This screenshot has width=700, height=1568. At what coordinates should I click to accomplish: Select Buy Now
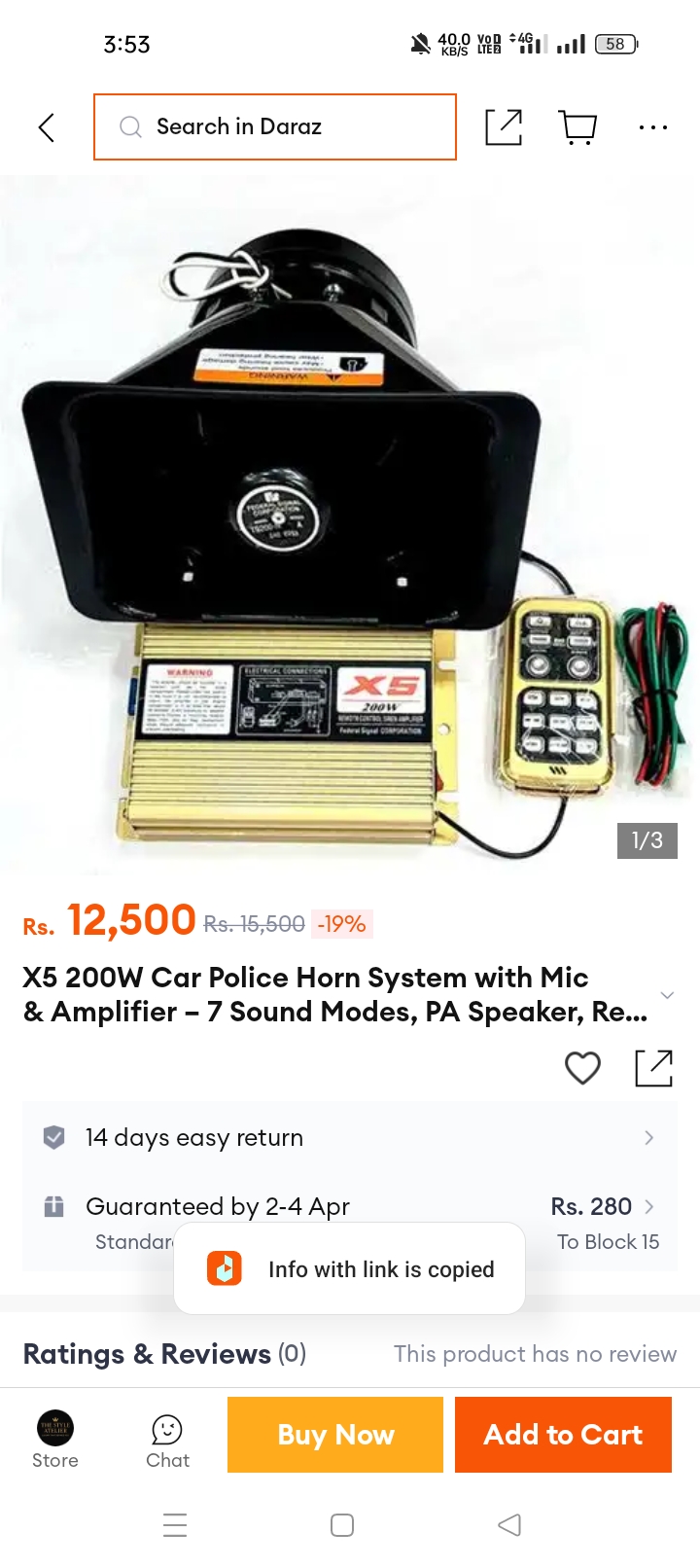coord(335,1435)
